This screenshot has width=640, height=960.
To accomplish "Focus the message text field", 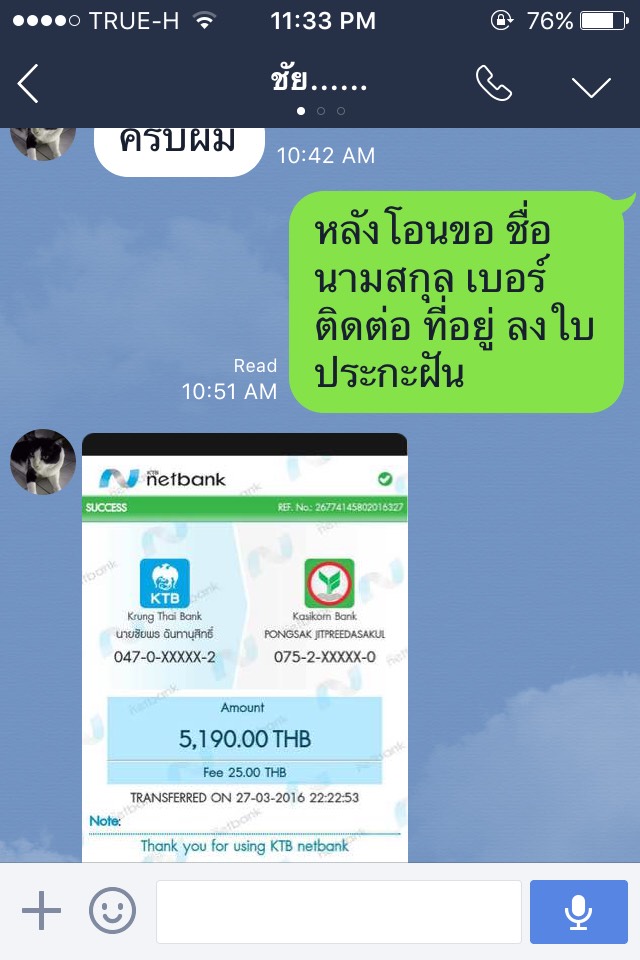I will (x=339, y=911).
